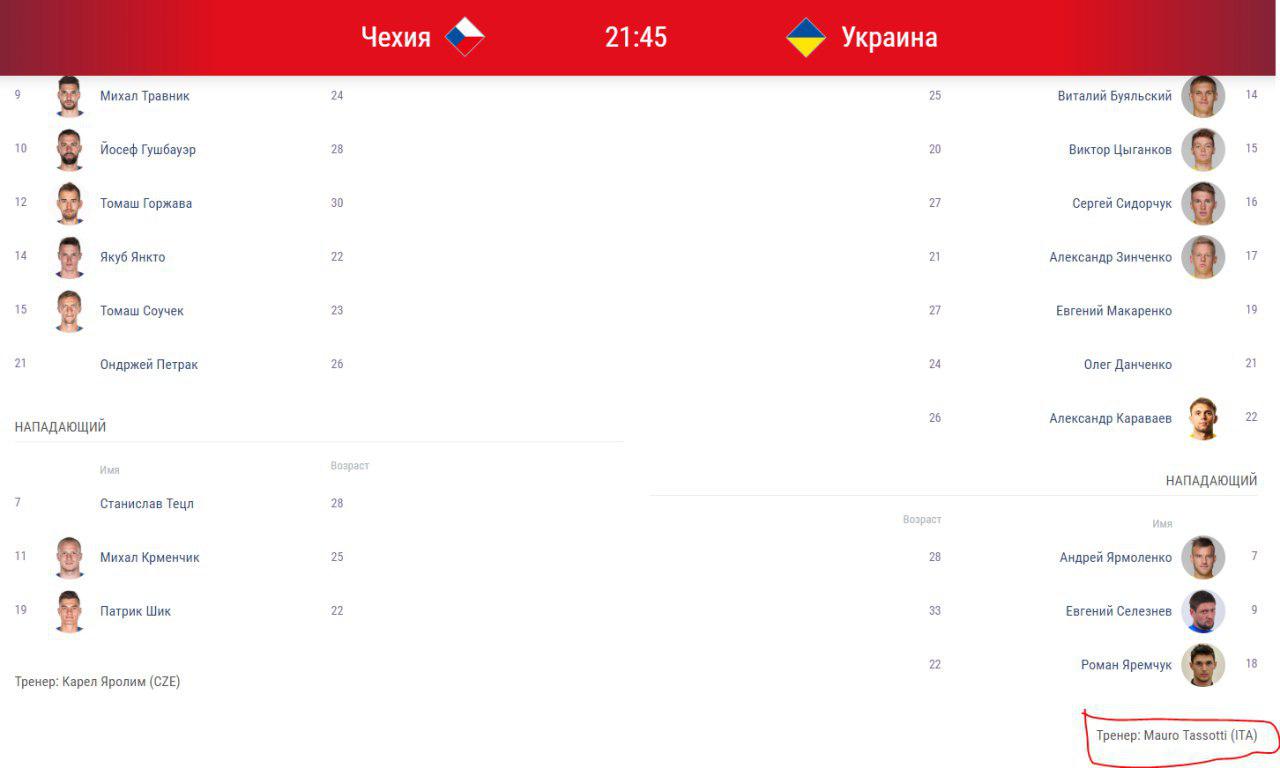Image resolution: width=1280 pixels, height=768 pixels.
Task: Select Виктор Цыганков row
Action: pos(1119,150)
